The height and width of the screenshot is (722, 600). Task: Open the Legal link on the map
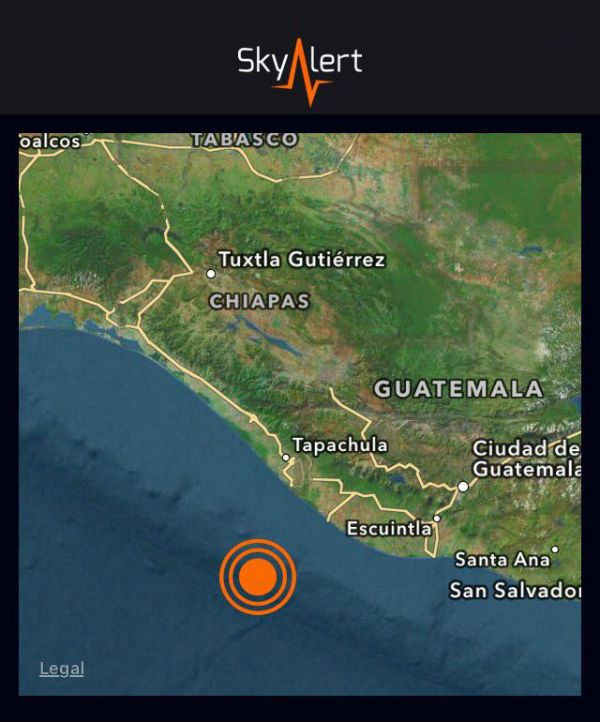click(x=61, y=669)
